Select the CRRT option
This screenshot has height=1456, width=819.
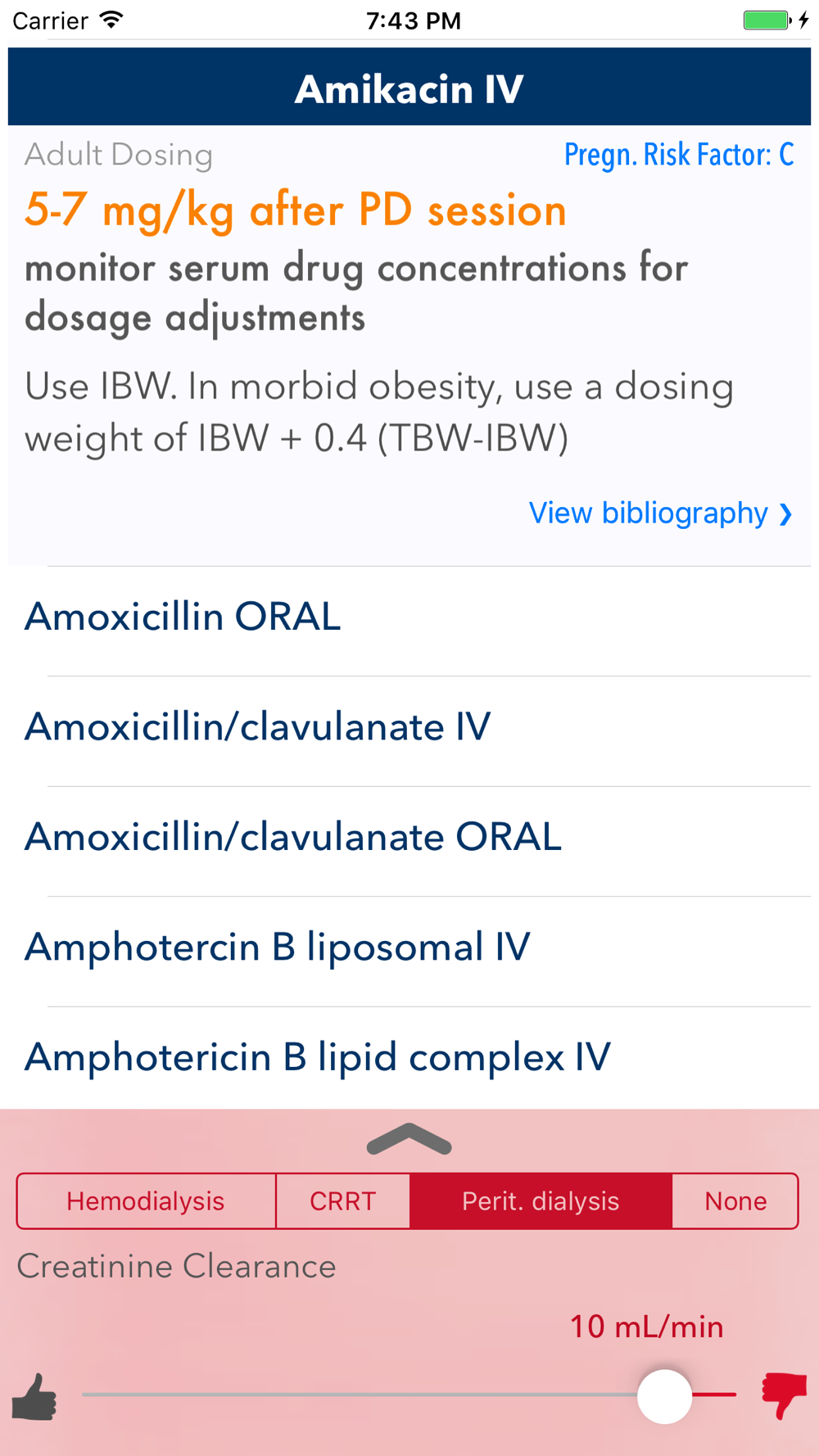pos(342,1201)
